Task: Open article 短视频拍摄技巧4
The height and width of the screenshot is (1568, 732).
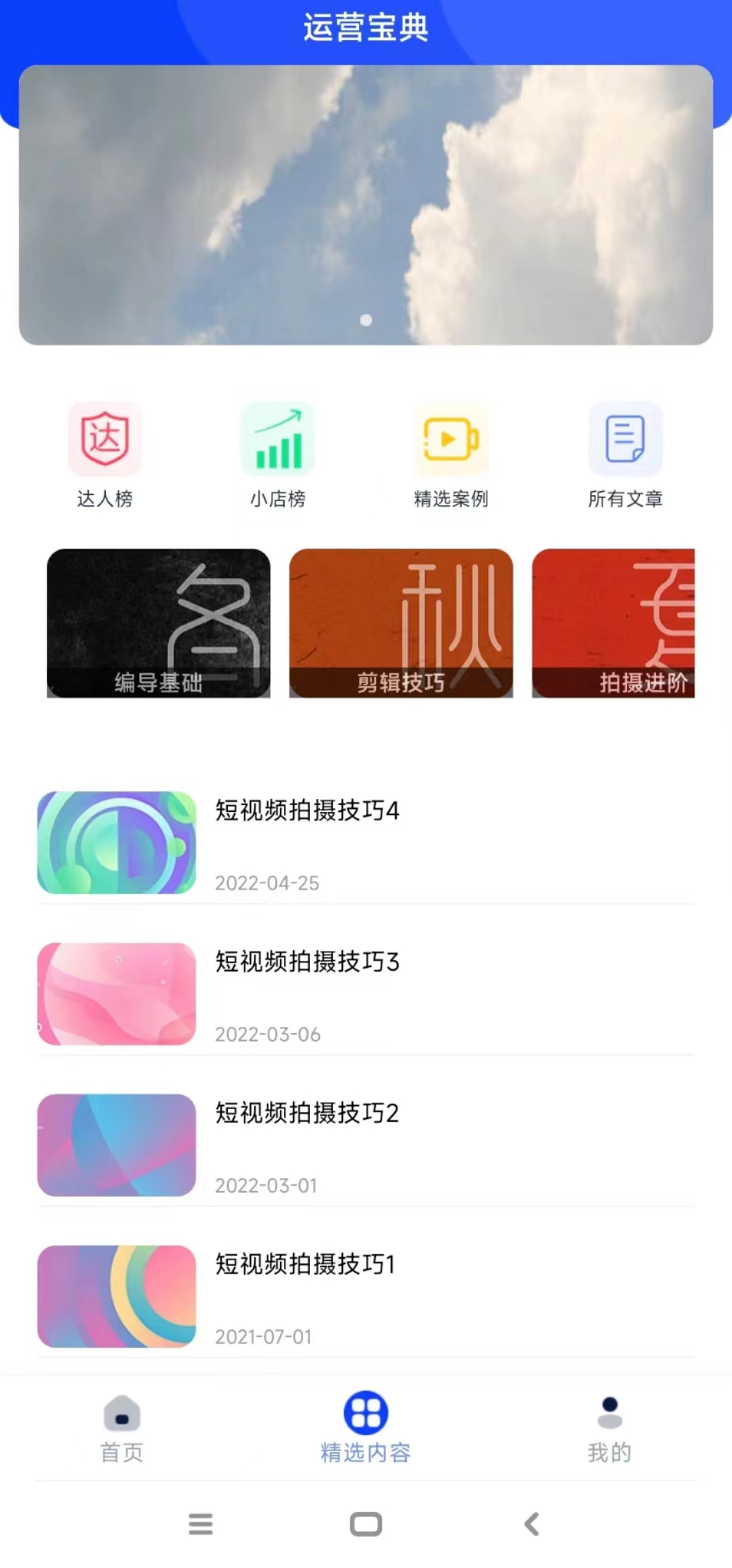Action: pos(366,842)
